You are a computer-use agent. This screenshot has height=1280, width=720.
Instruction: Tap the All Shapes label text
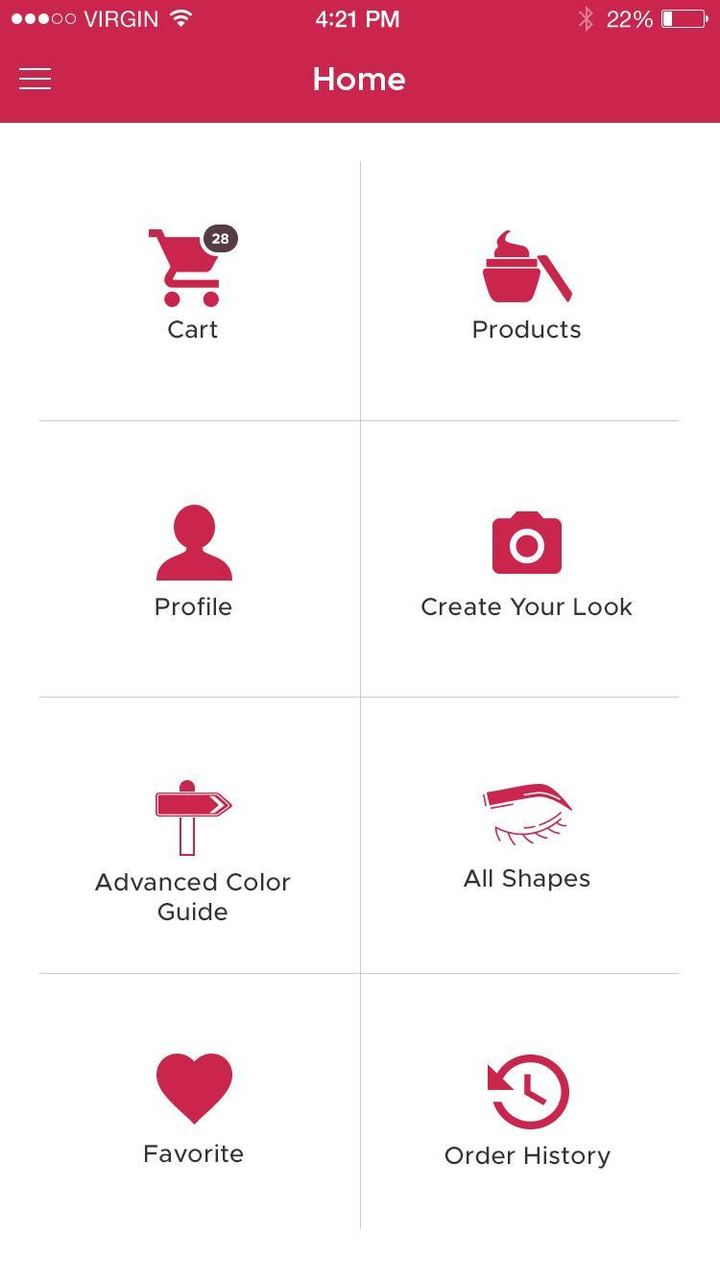click(527, 878)
